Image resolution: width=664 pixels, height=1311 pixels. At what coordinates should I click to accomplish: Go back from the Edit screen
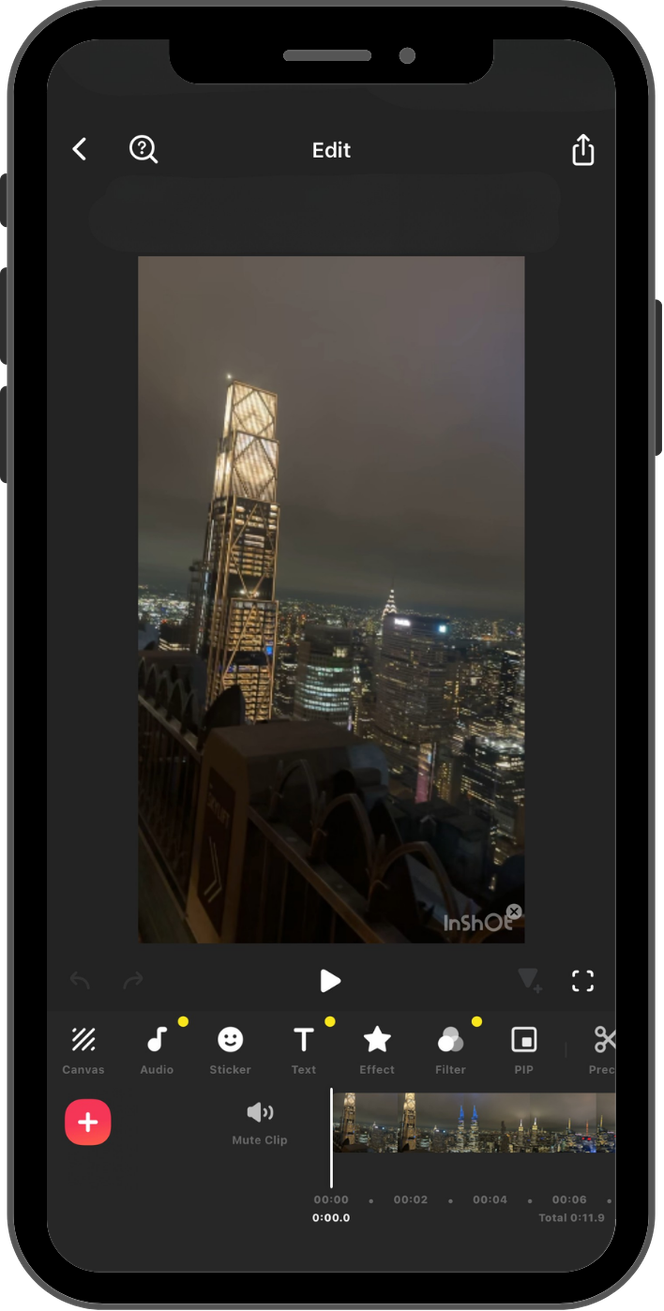[x=80, y=150]
